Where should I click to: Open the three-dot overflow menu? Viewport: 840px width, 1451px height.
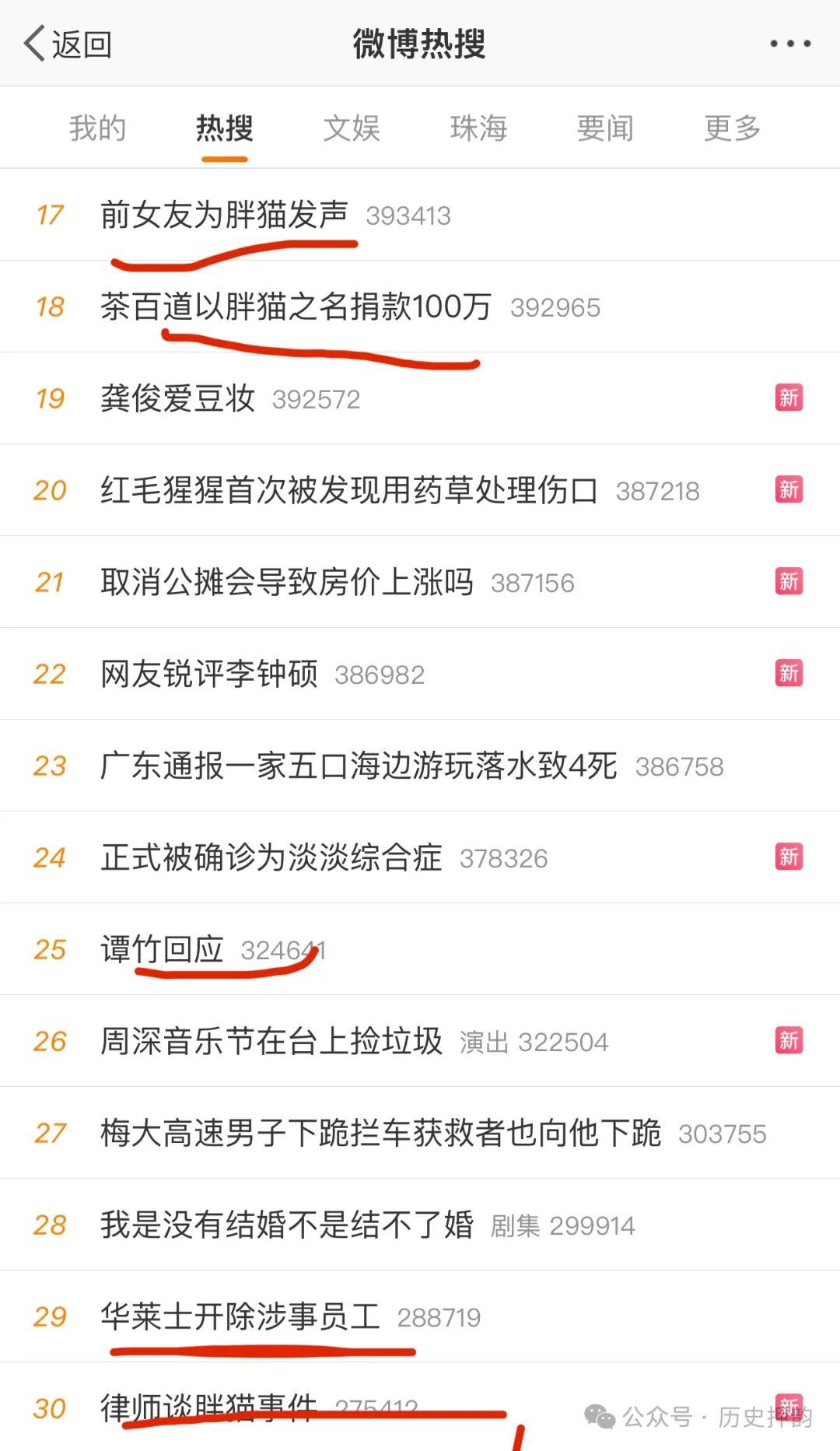coord(790,44)
